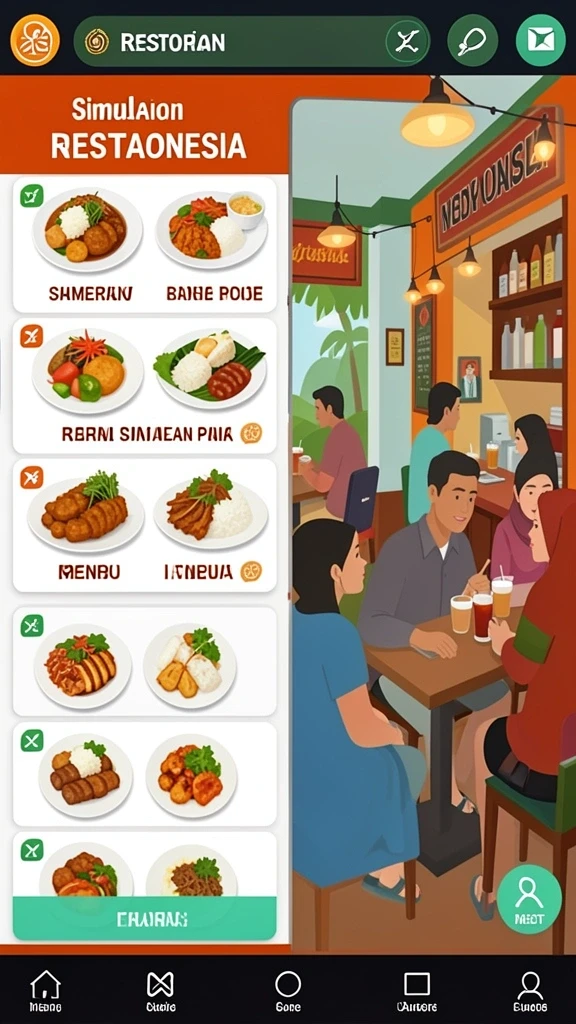Image resolution: width=576 pixels, height=1024 pixels.
Task: Open the RBRM SIMAEAN PNIA dish card
Action: (144, 386)
